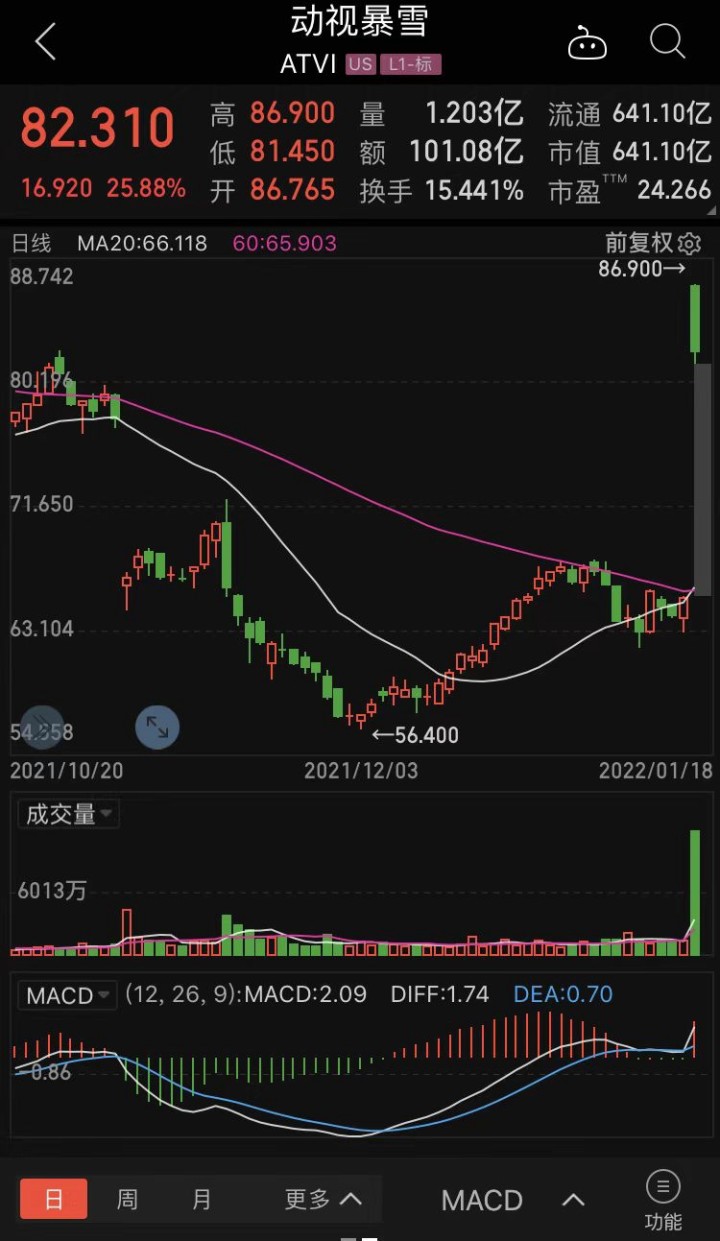Screen dimensions: 720x1241
Task: Open stock search magnifier
Action: pyautogui.click(x=666, y=42)
